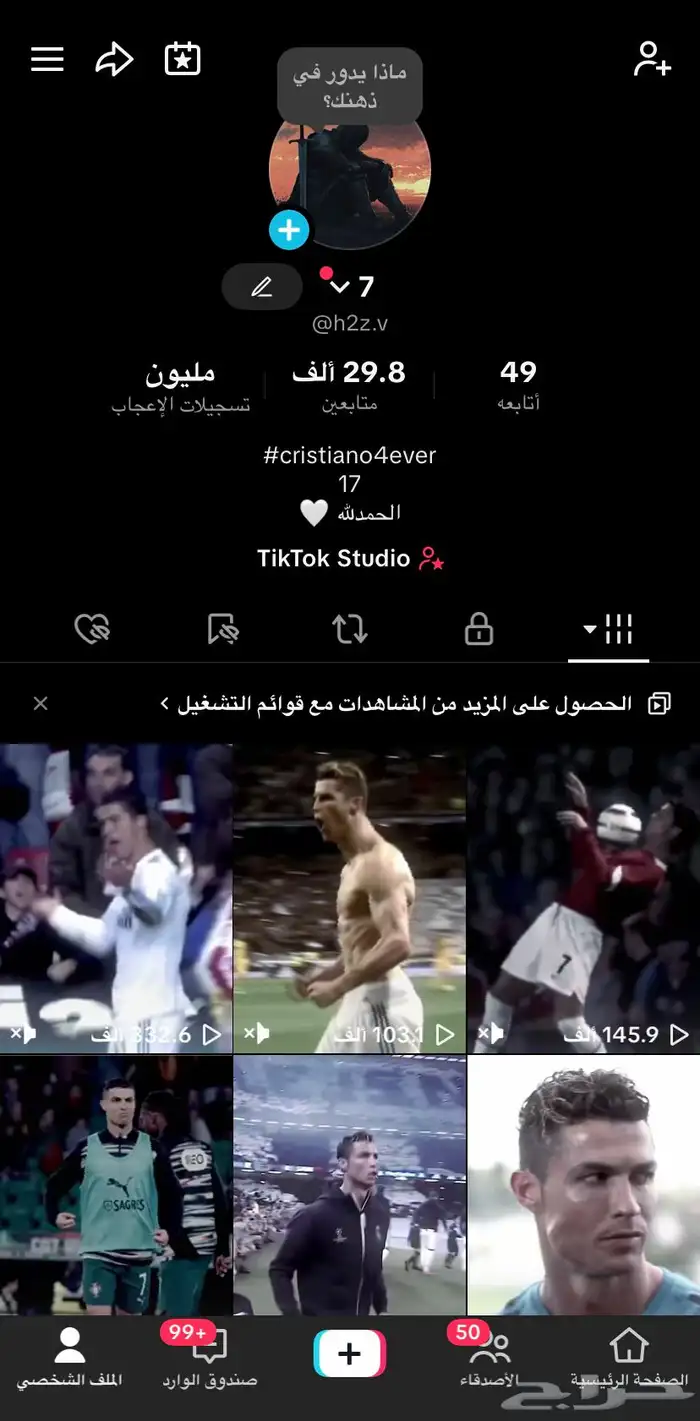Expand the account switcher arrow
The image size is (700, 1421).
(x=340, y=288)
